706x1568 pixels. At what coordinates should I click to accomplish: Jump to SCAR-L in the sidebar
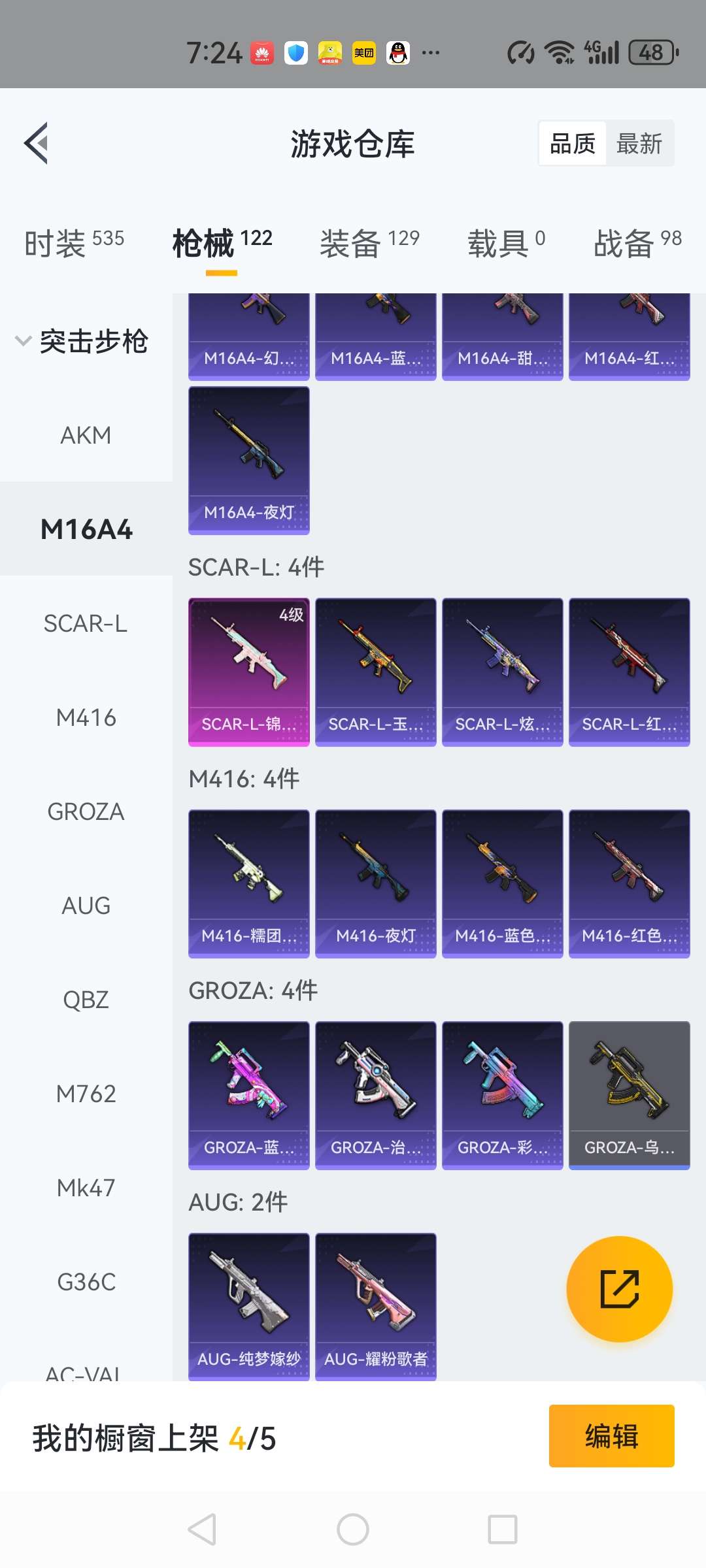click(x=86, y=623)
